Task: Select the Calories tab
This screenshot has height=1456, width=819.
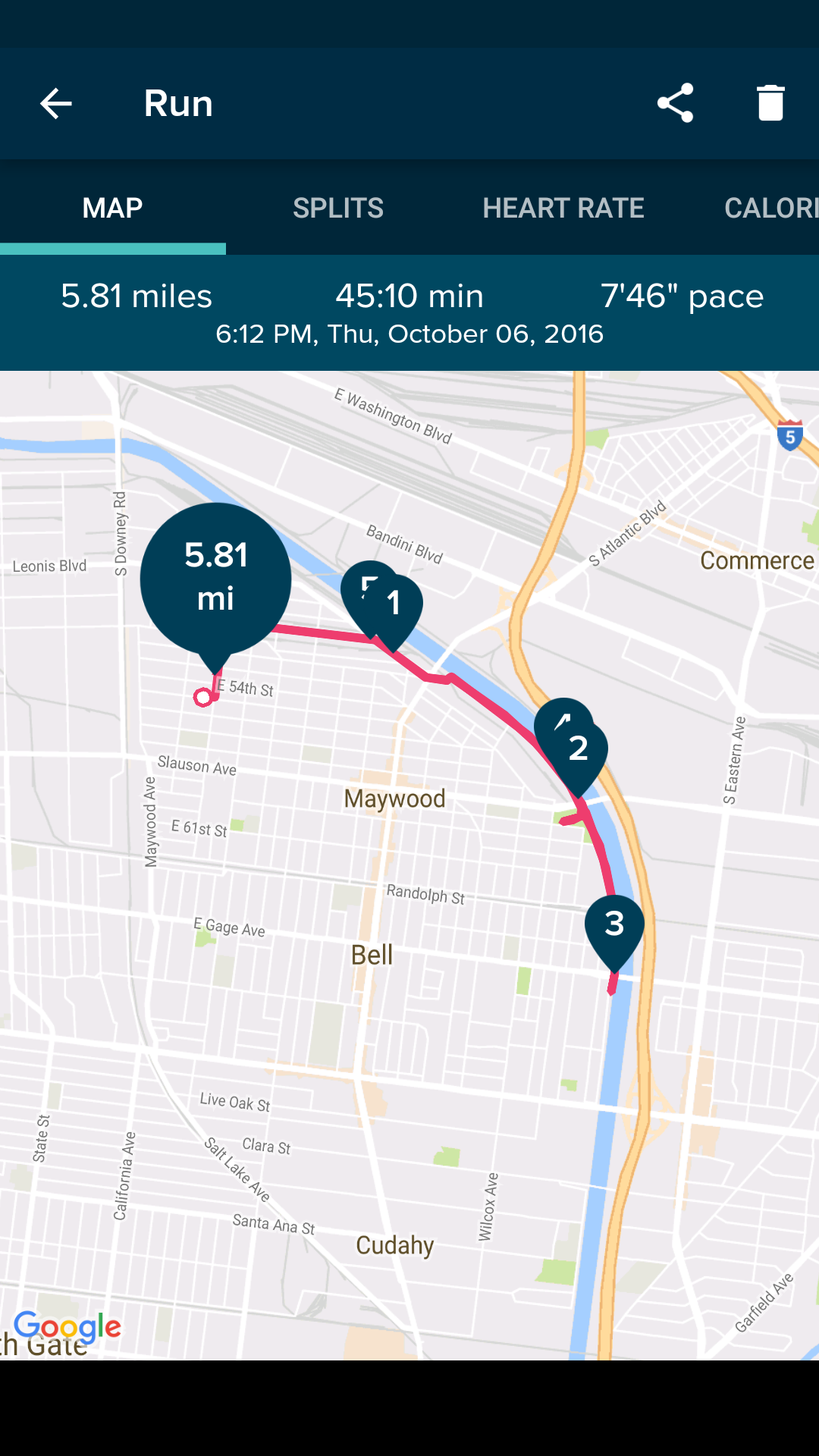Action: tap(770, 208)
